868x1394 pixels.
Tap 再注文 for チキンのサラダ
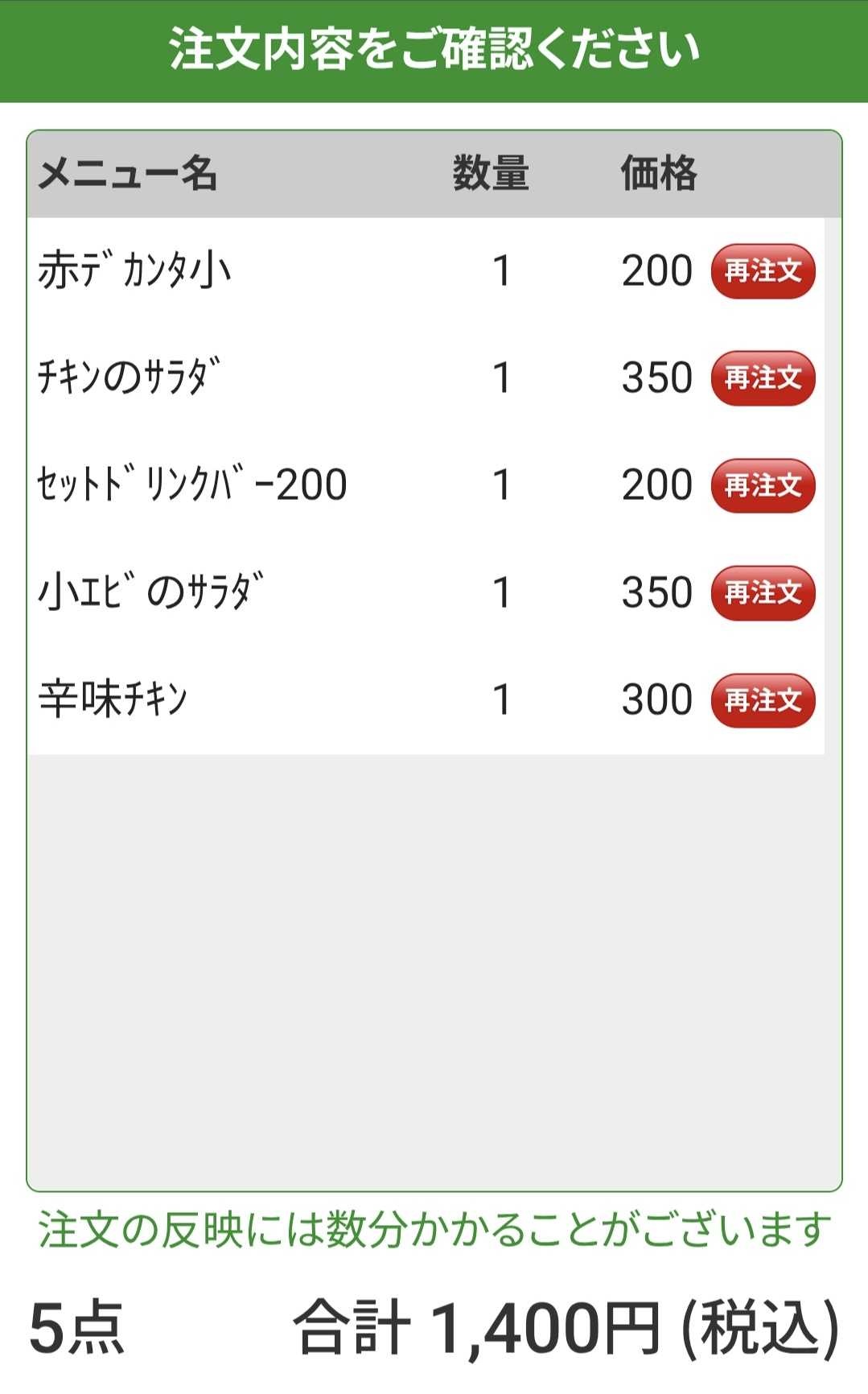[x=763, y=378]
